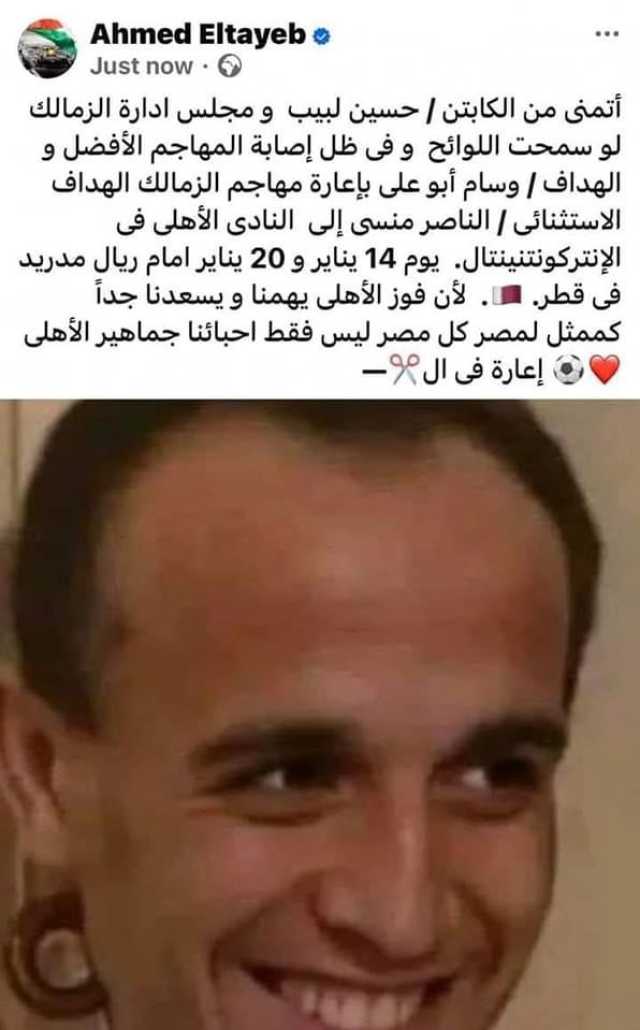View the post's attached photo
Viewport: 640px width, 1030px height.
pos(320,714)
